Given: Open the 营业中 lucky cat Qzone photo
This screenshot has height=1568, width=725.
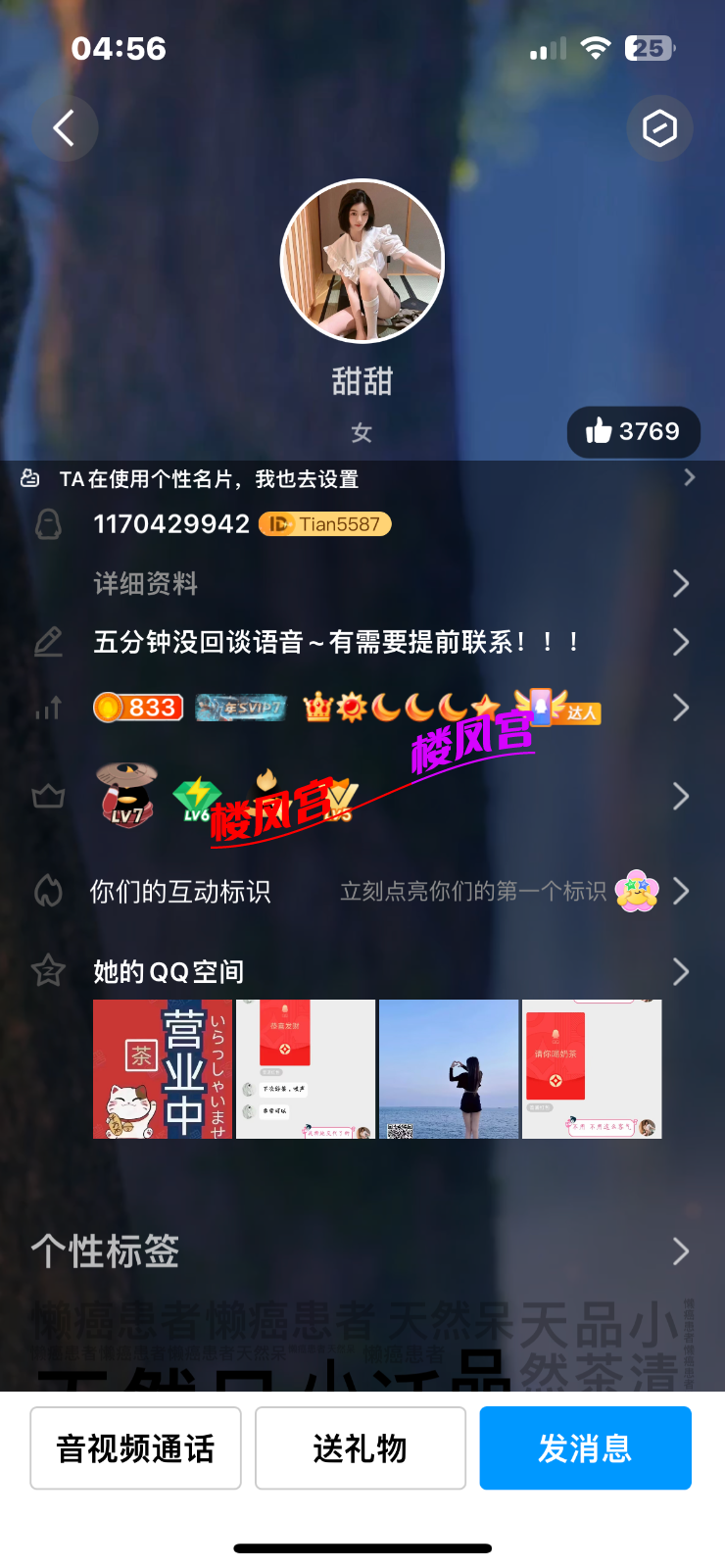Looking at the screenshot, I should 163,1069.
